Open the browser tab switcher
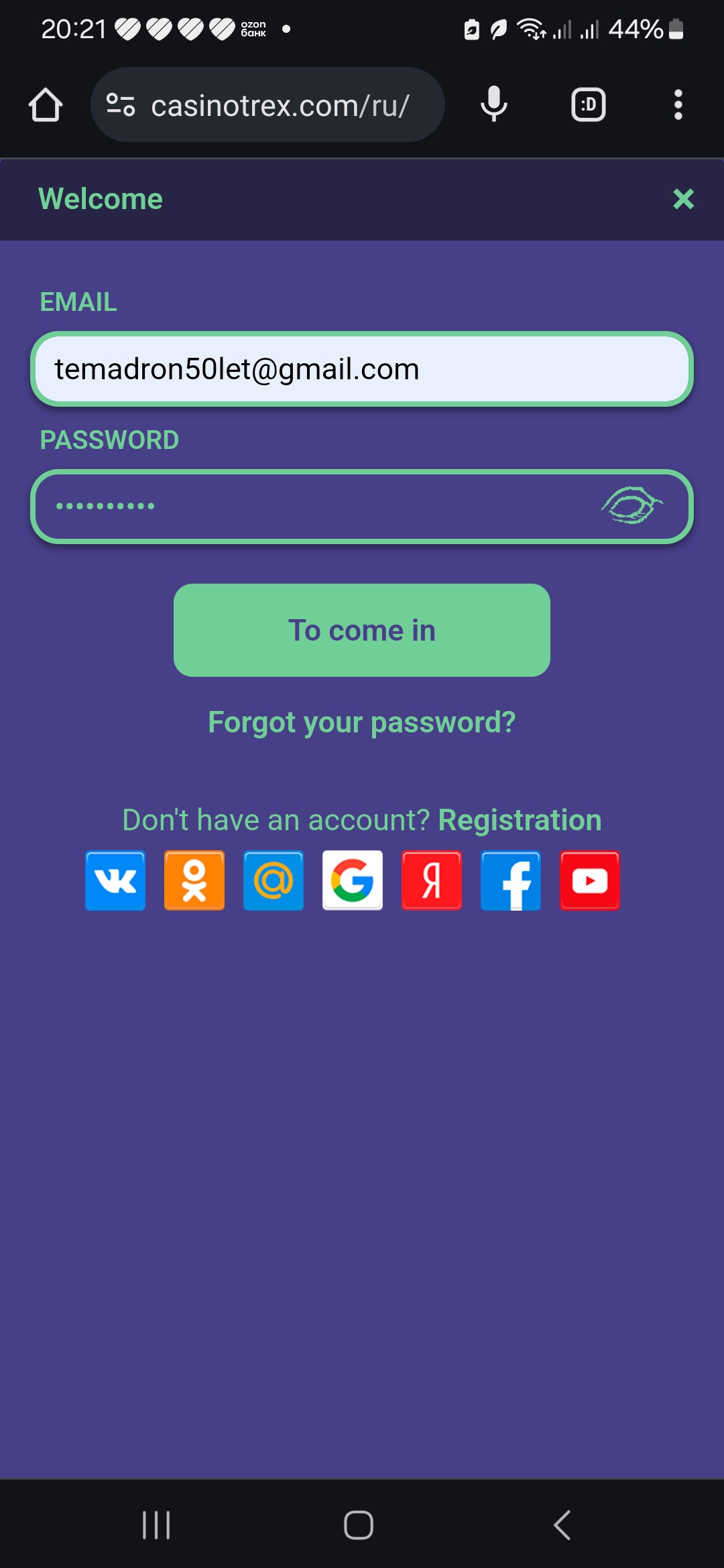This screenshot has width=724, height=1568. point(589,105)
